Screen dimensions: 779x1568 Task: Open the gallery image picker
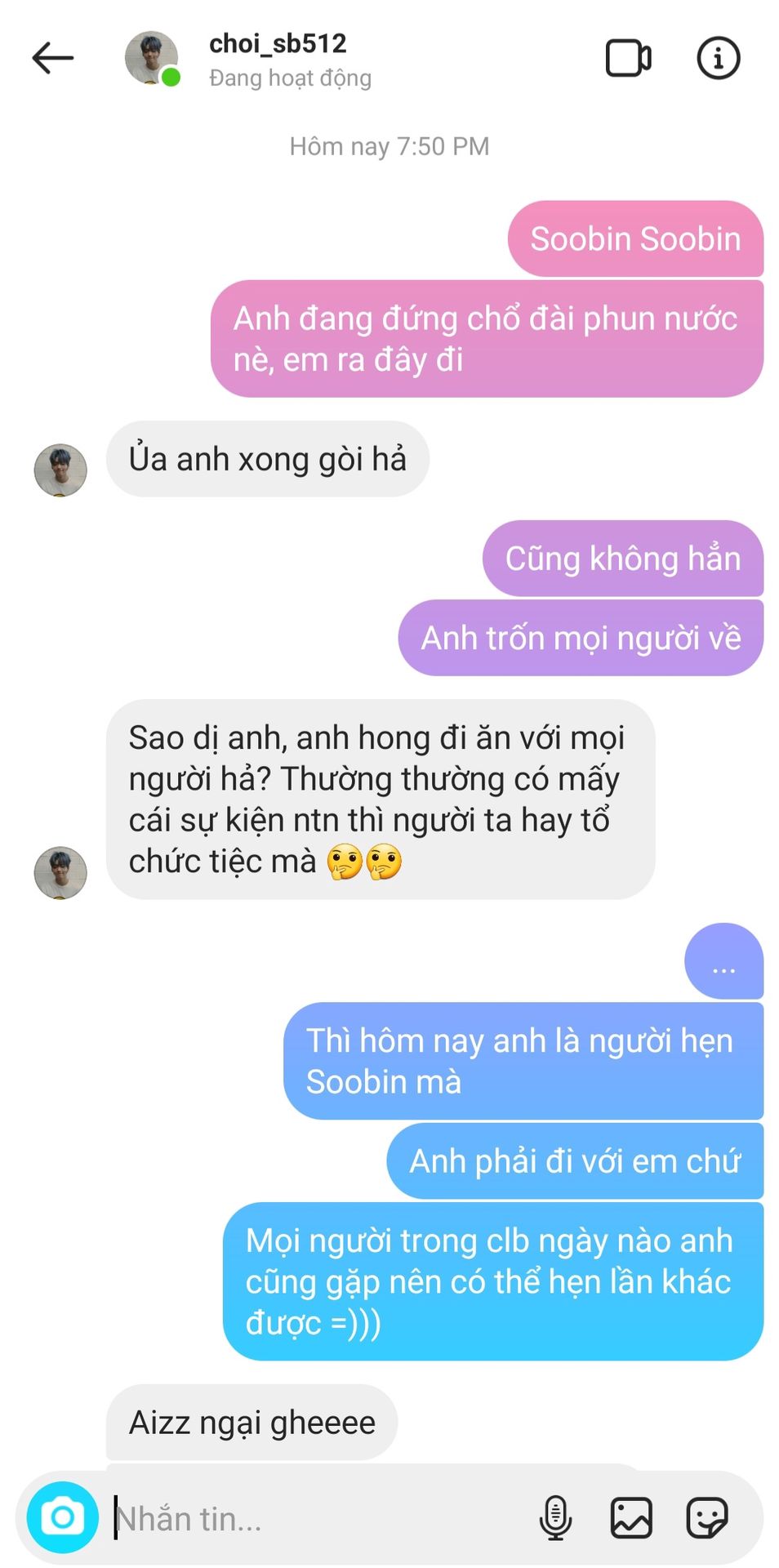631,1517
